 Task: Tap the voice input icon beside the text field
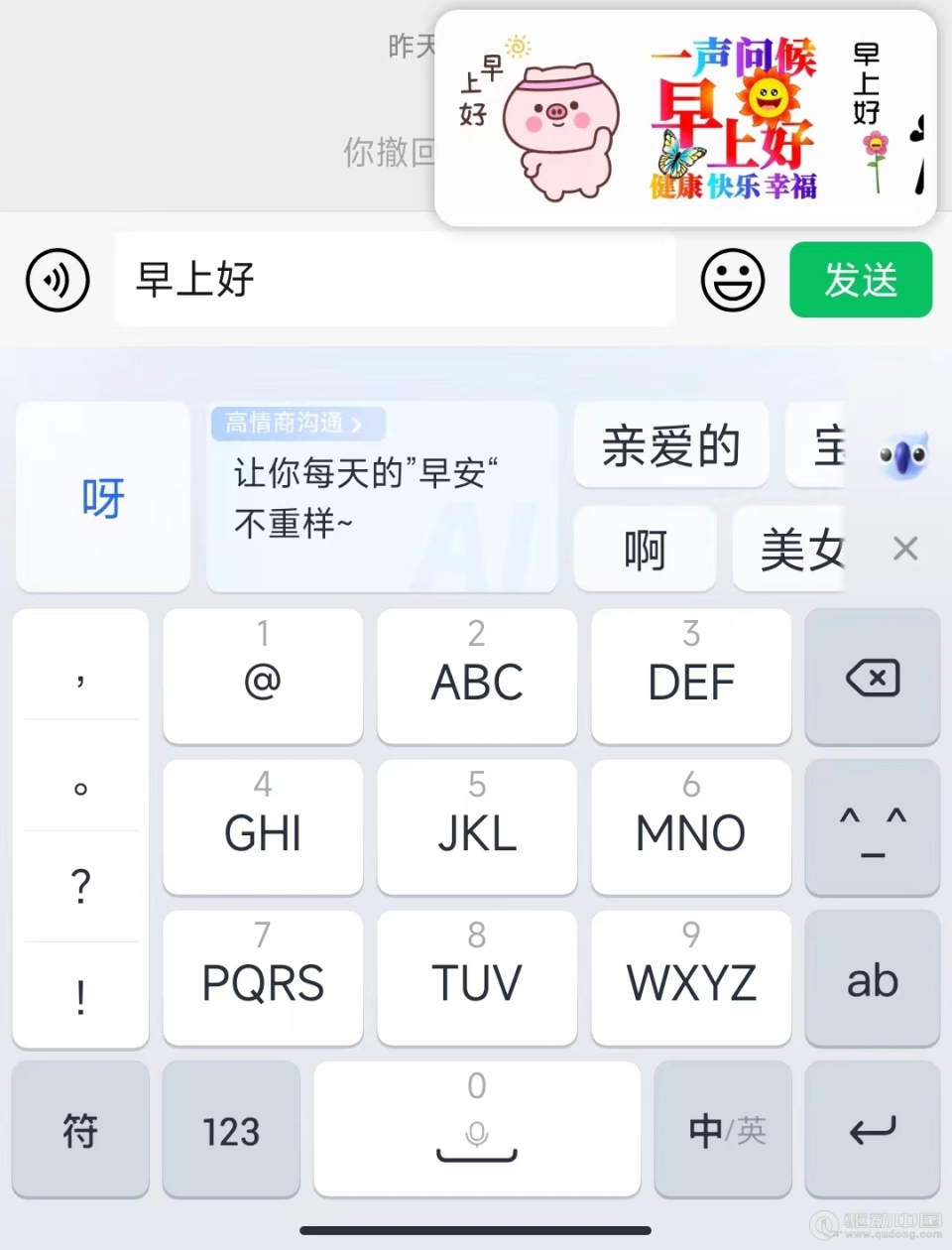pos(58,280)
